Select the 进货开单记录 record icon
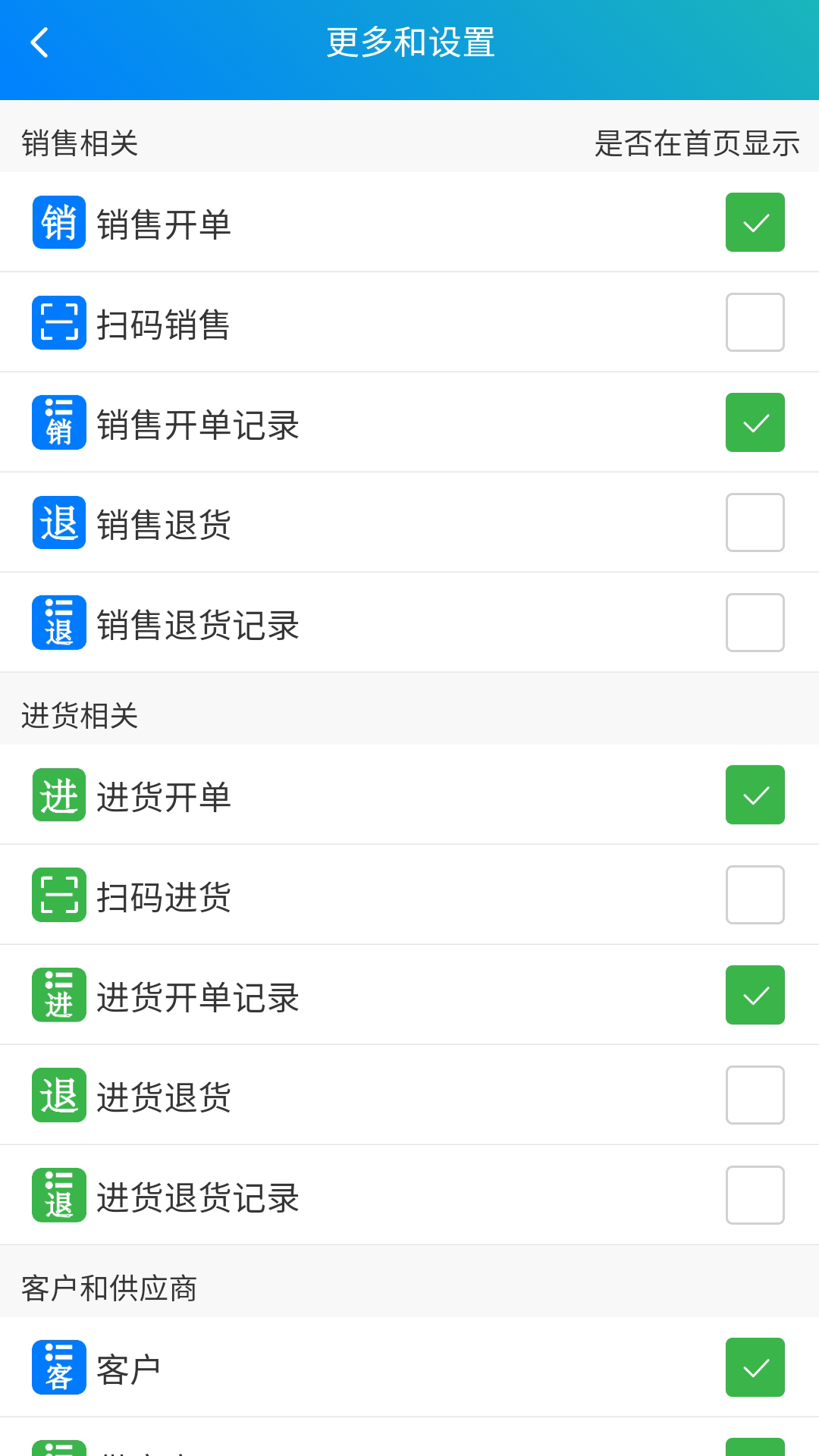 (x=58, y=995)
